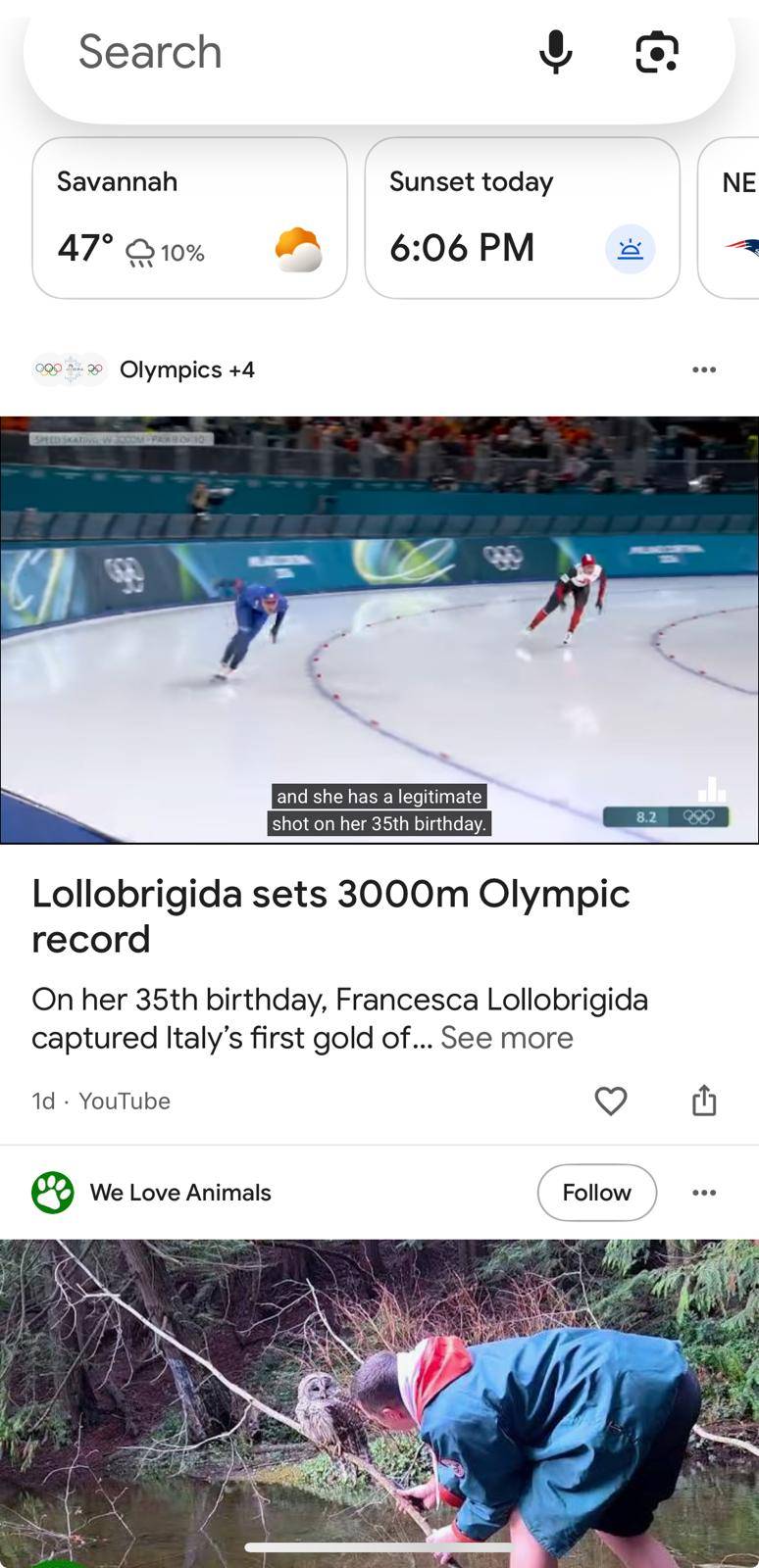Expand description with See more
This screenshot has width=759, height=1568.
506,1038
